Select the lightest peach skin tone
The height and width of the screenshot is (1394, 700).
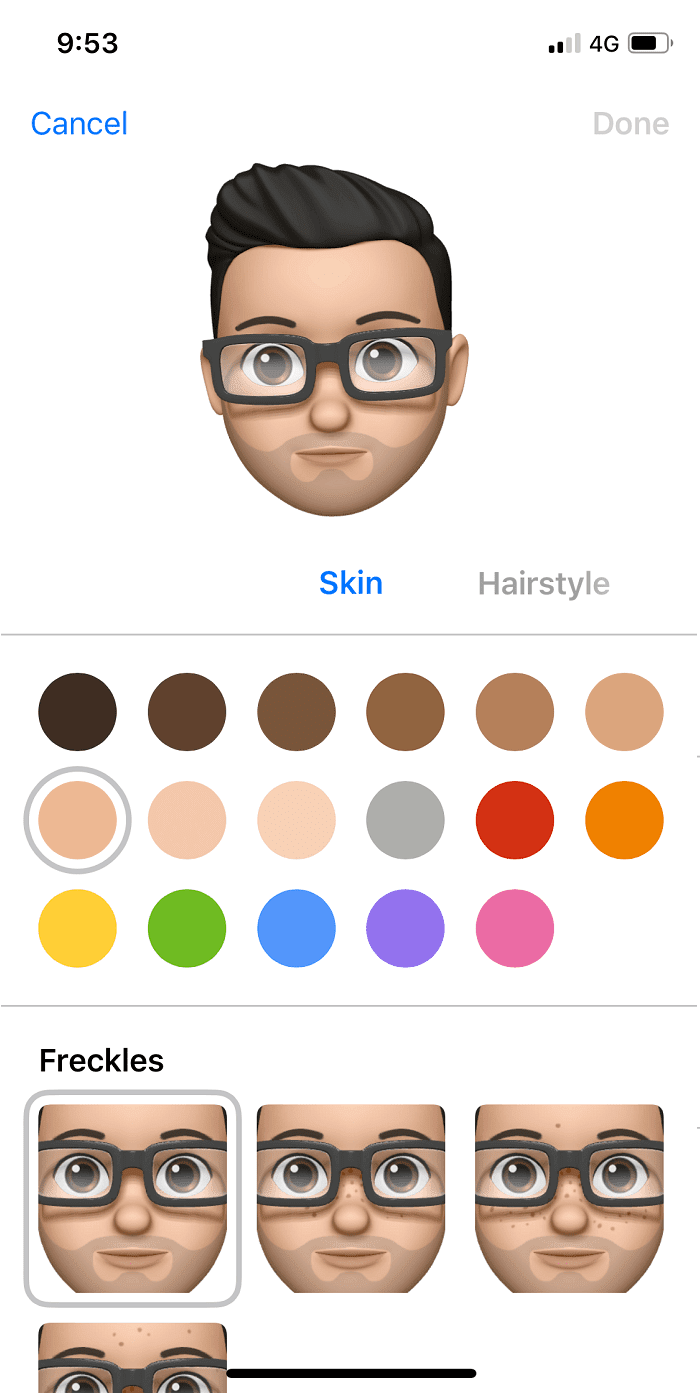pos(296,821)
